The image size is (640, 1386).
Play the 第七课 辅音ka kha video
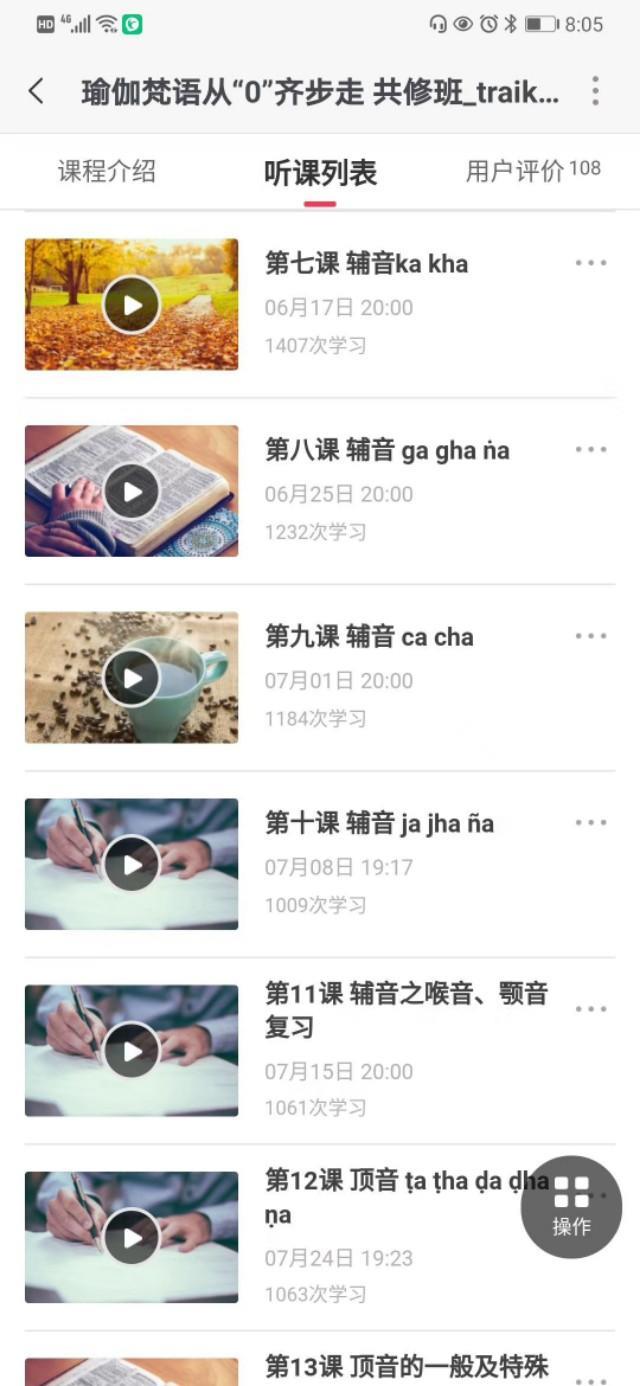131,304
